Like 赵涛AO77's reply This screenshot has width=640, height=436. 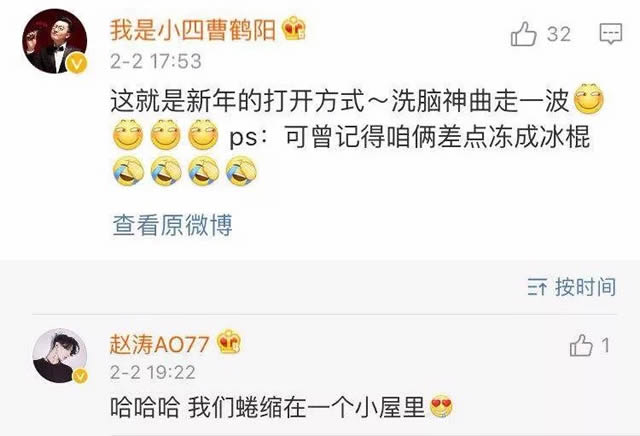click(x=582, y=346)
